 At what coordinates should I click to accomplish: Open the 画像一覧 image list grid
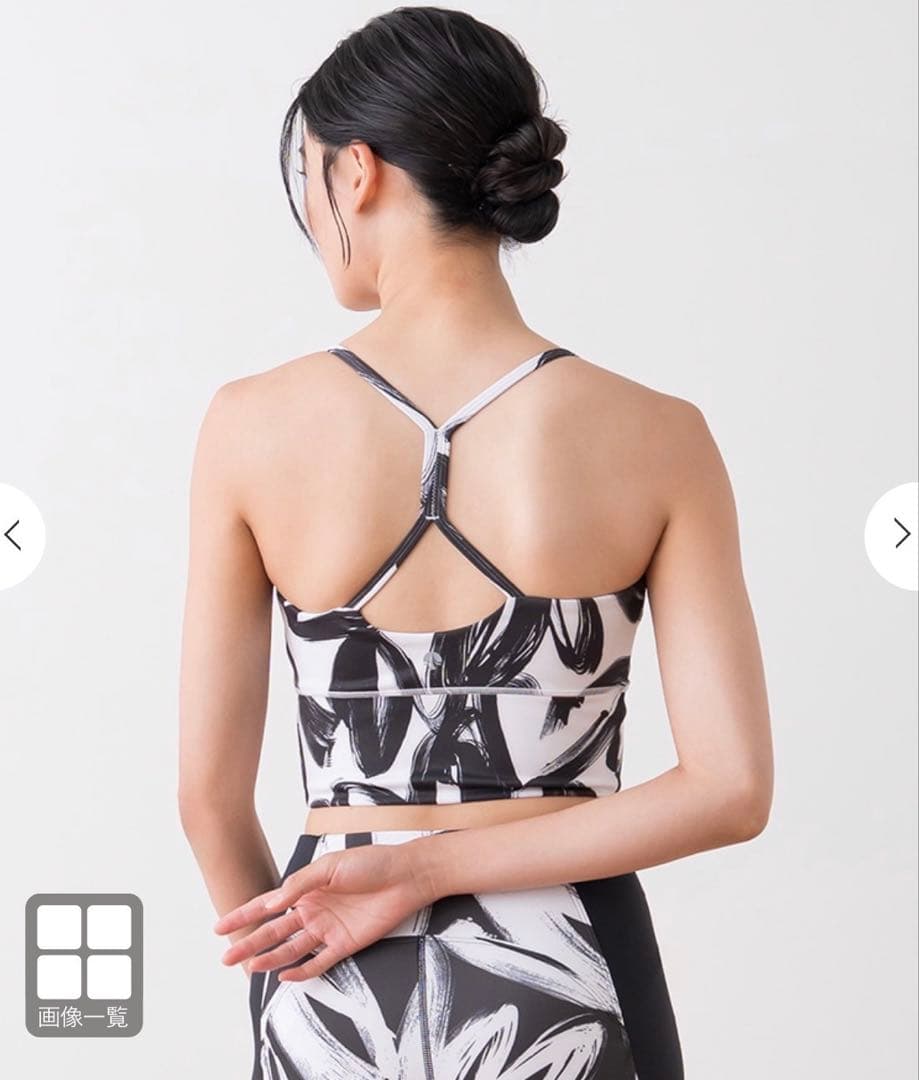click(x=84, y=964)
